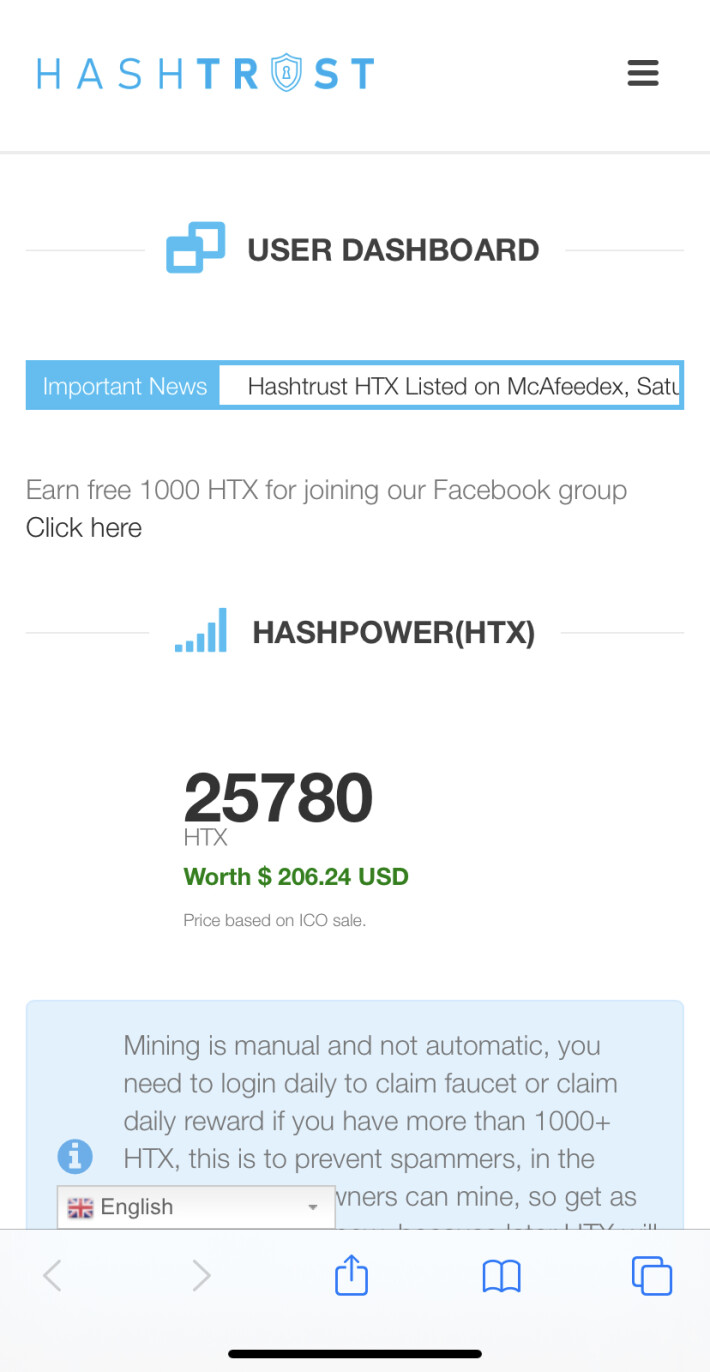Show the open Safari tabs

pyautogui.click(x=652, y=1276)
